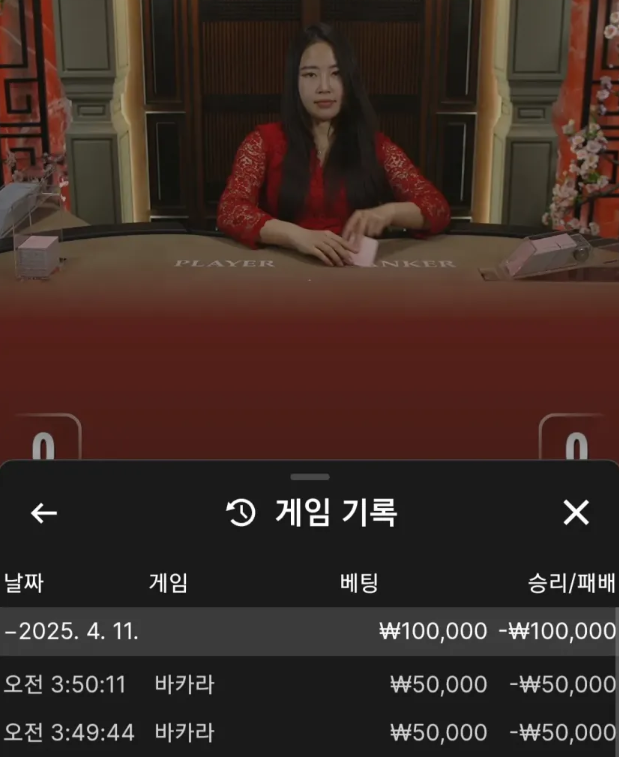
Task: Close the game history panel
Action: [576, 513]
